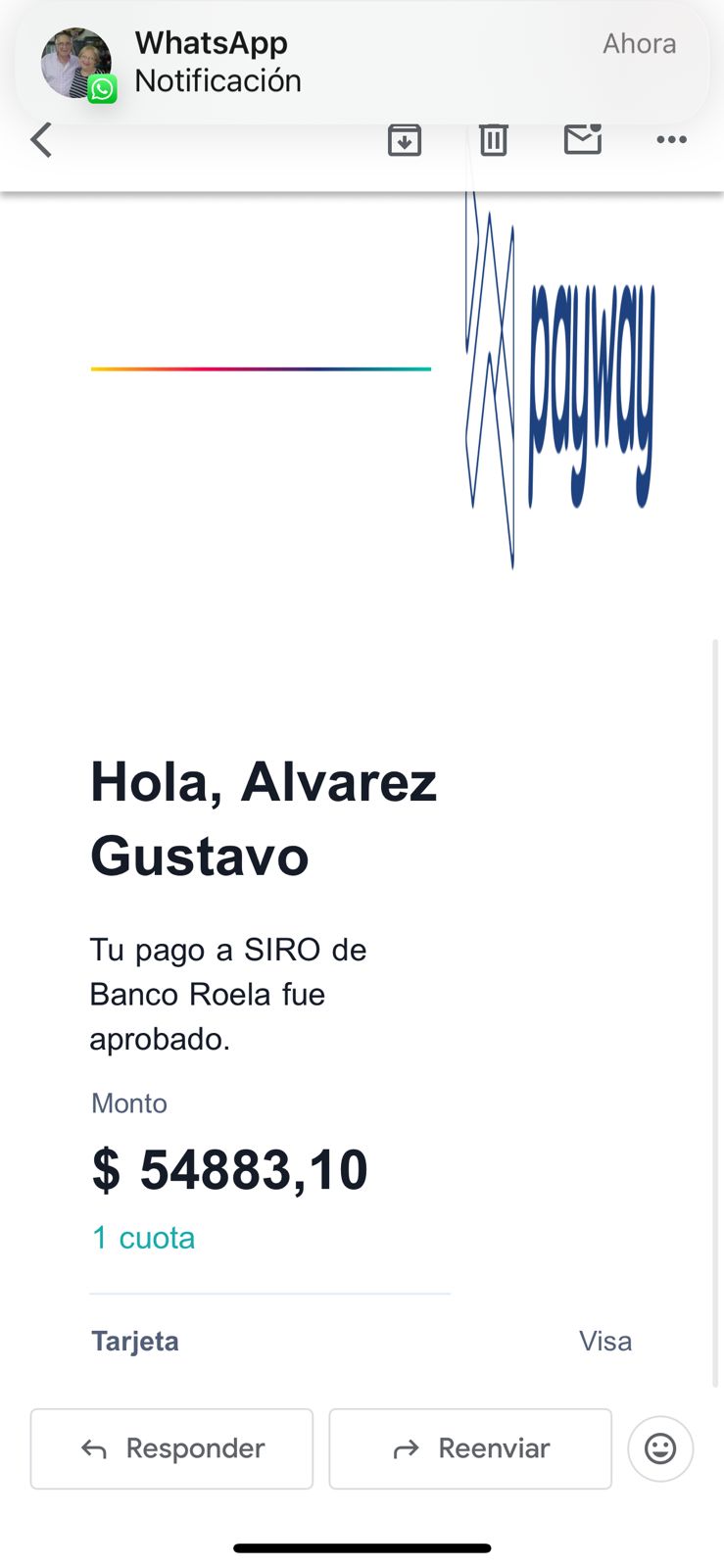Viewport: 724px width, 1568px height.
Task: Add an emoji reaction
Action: pos(660,1448)
